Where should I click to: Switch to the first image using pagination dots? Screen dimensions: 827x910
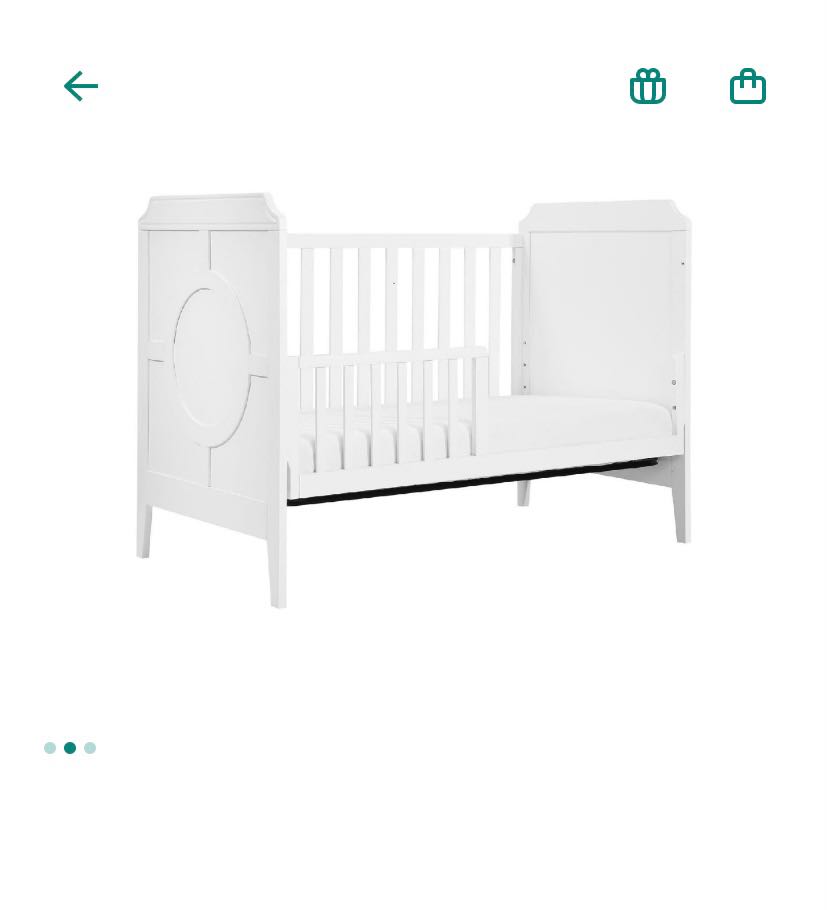[x=50, y=748]
